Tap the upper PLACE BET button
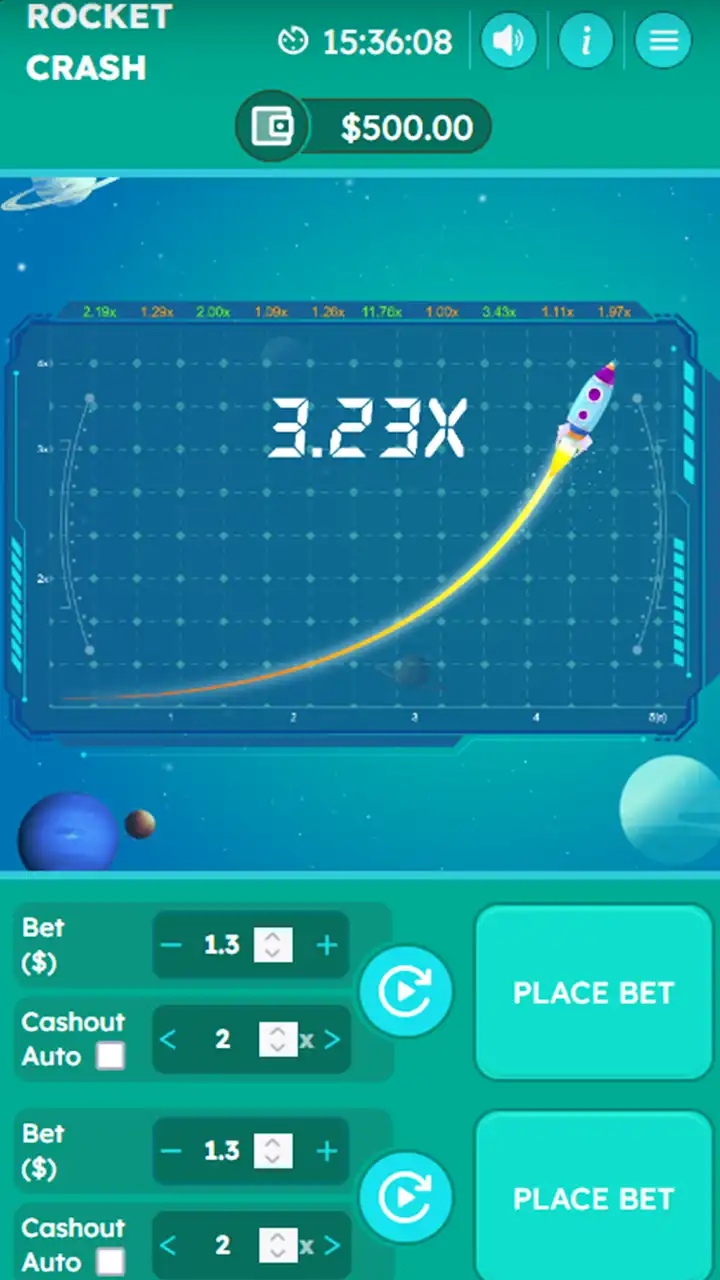 tap(593, 992)
